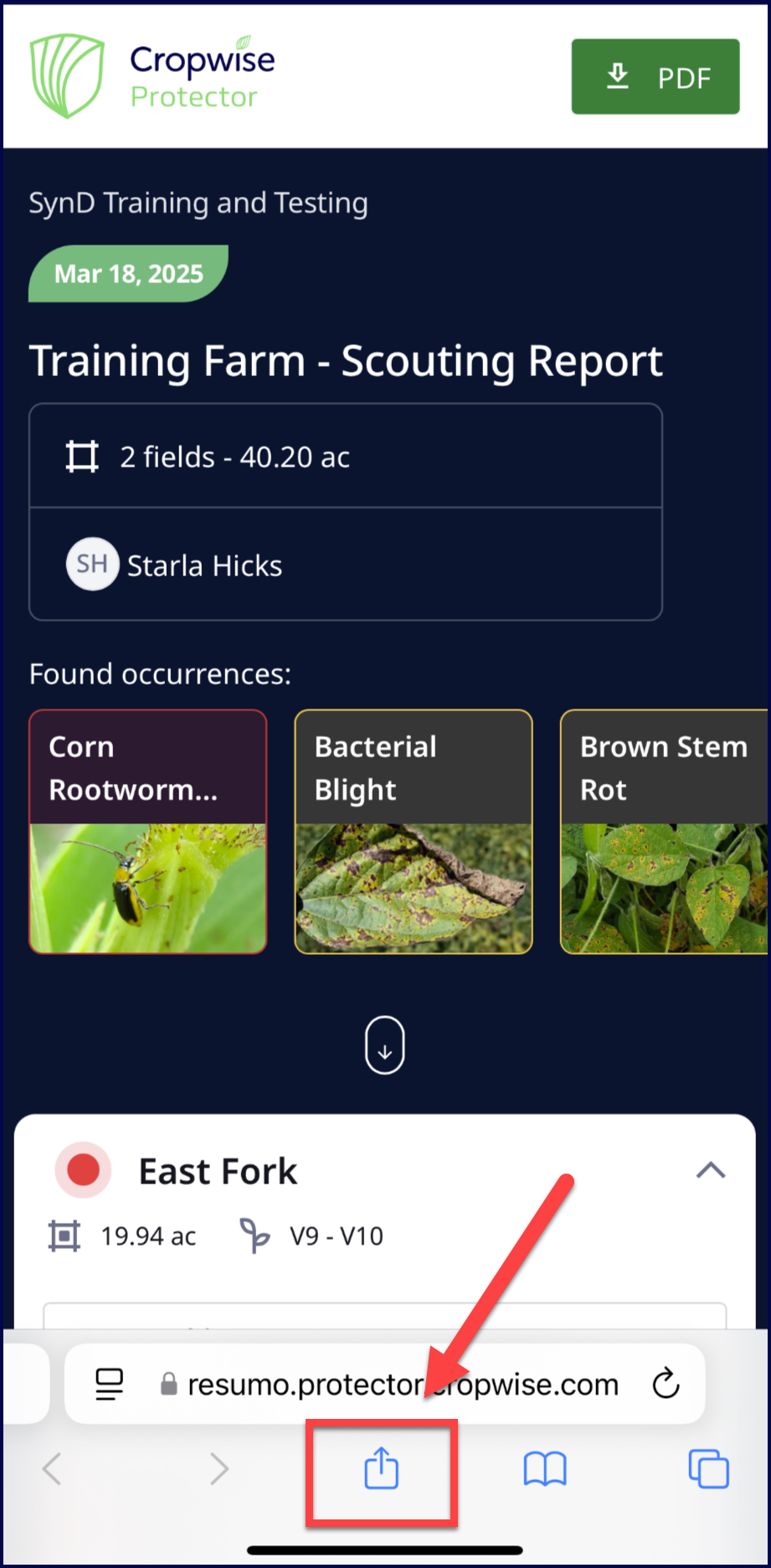The height and width of the screenshot is (1568, 771).
Task: Open Safari's share sheet
Action: tap(382, 1468)
